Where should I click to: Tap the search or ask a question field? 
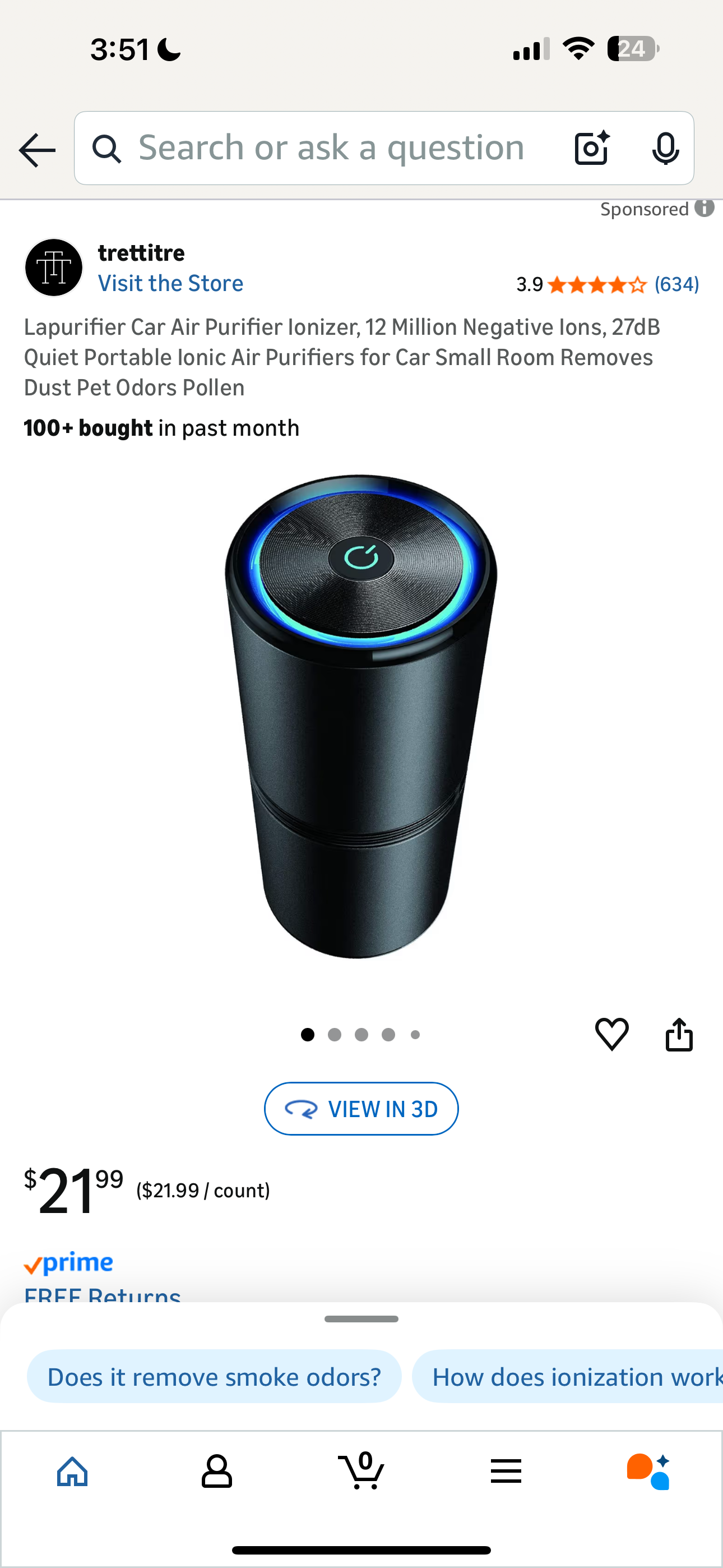click(x=331, y=148)
